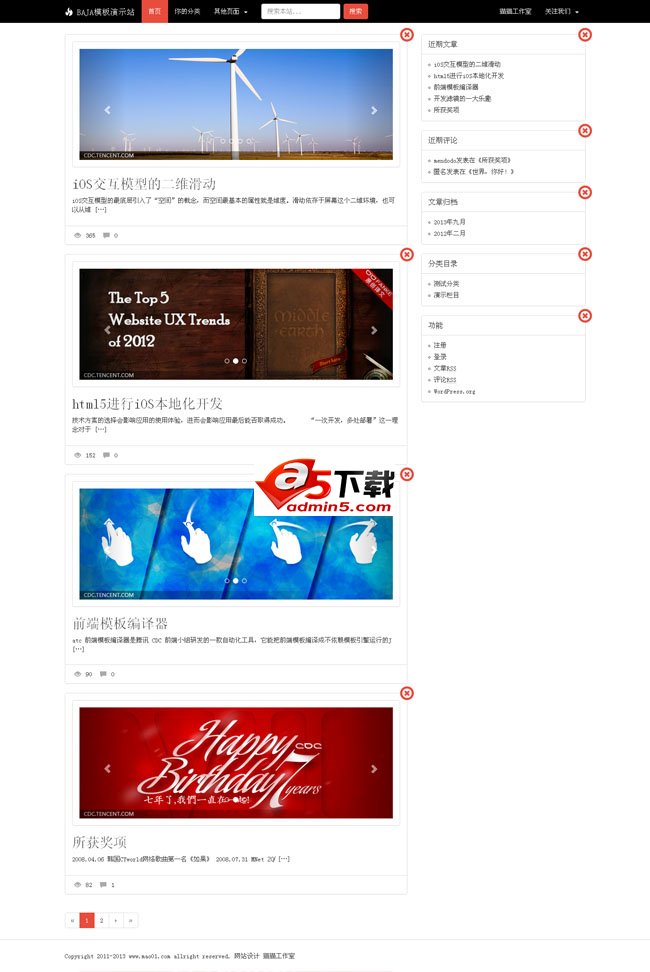Image resolution: width=650 pixels, height=972 pixels.
Task: Tap the red 搜索 button
Action: pos(355,11)
